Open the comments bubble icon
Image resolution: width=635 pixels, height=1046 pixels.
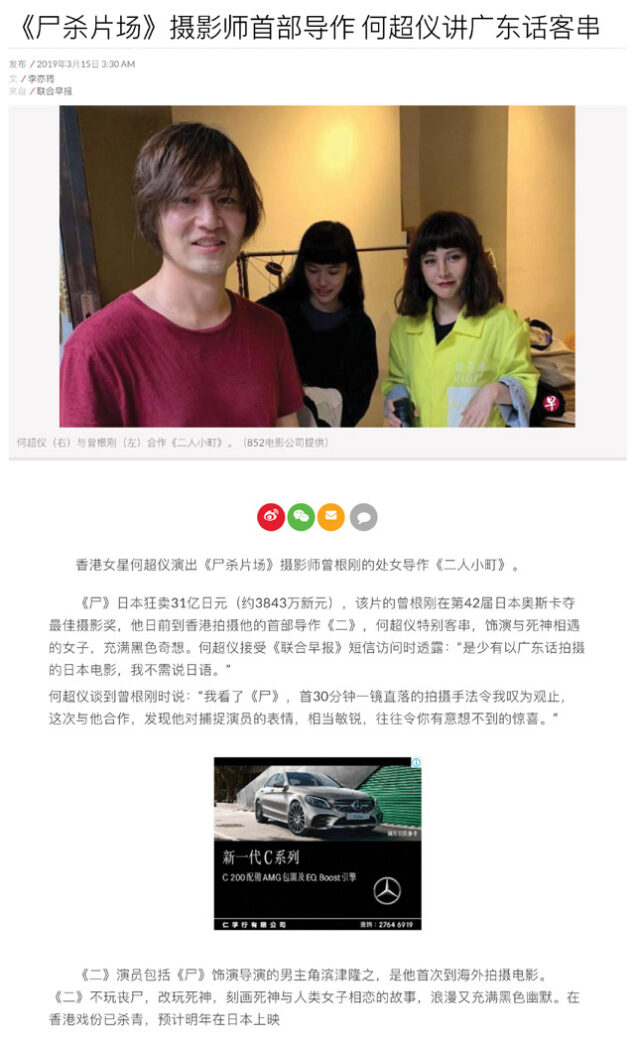pyautogui.click(x=364, y=517)
